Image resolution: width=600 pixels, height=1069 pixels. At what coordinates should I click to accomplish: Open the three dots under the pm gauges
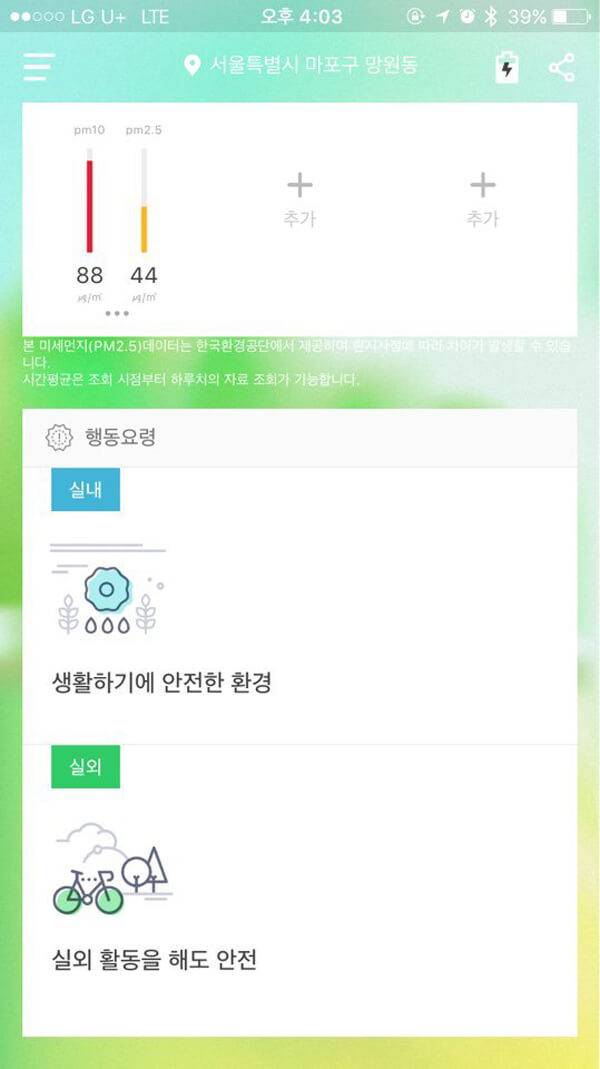(117, 314)
